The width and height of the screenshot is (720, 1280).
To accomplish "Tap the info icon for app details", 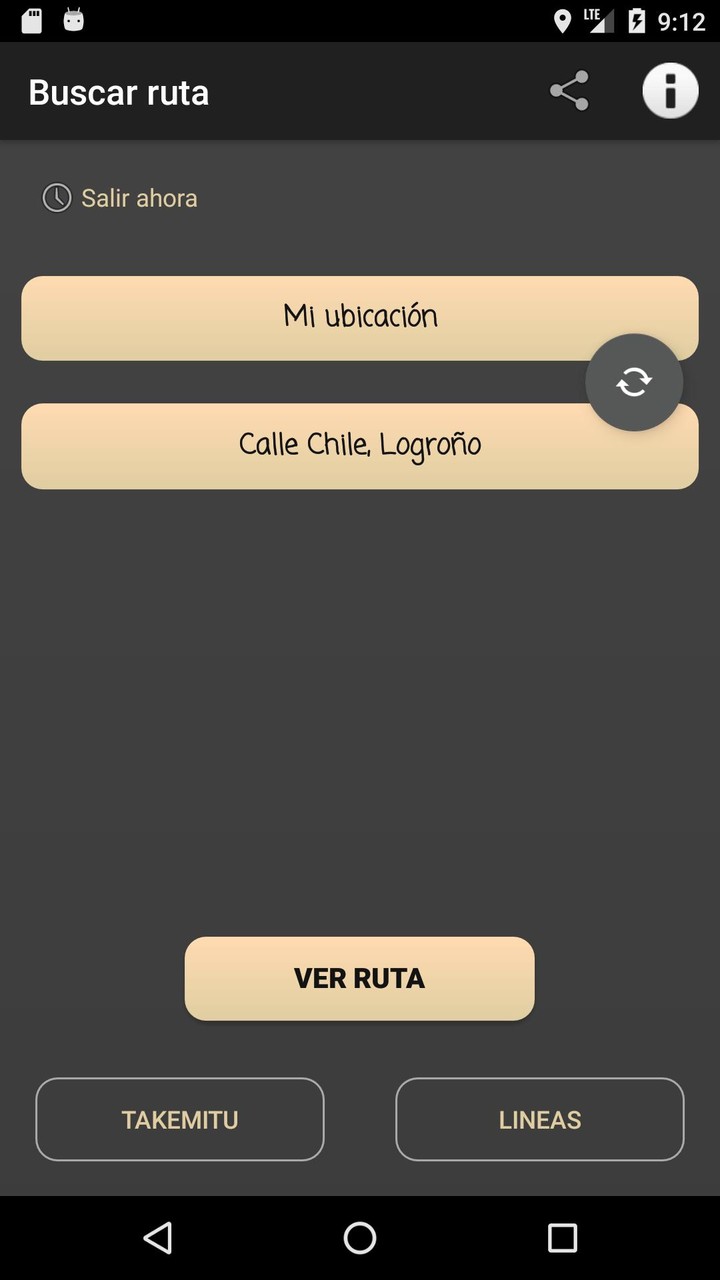I will (669, 91).
